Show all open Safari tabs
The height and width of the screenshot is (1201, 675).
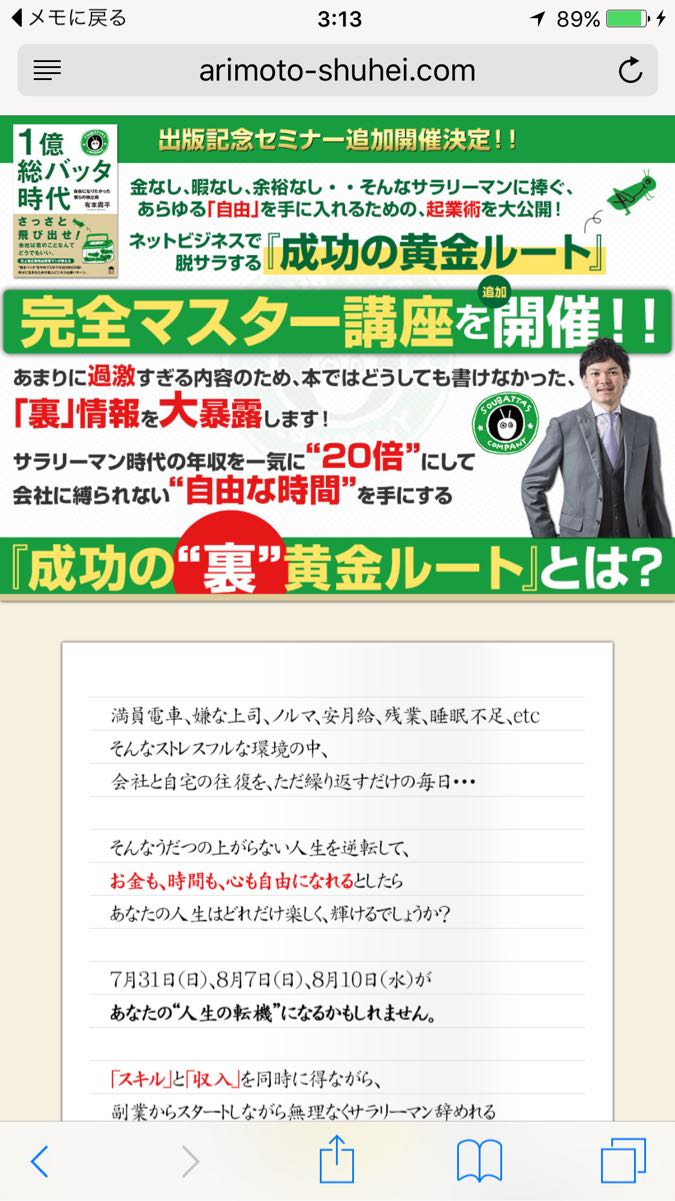623,1162
